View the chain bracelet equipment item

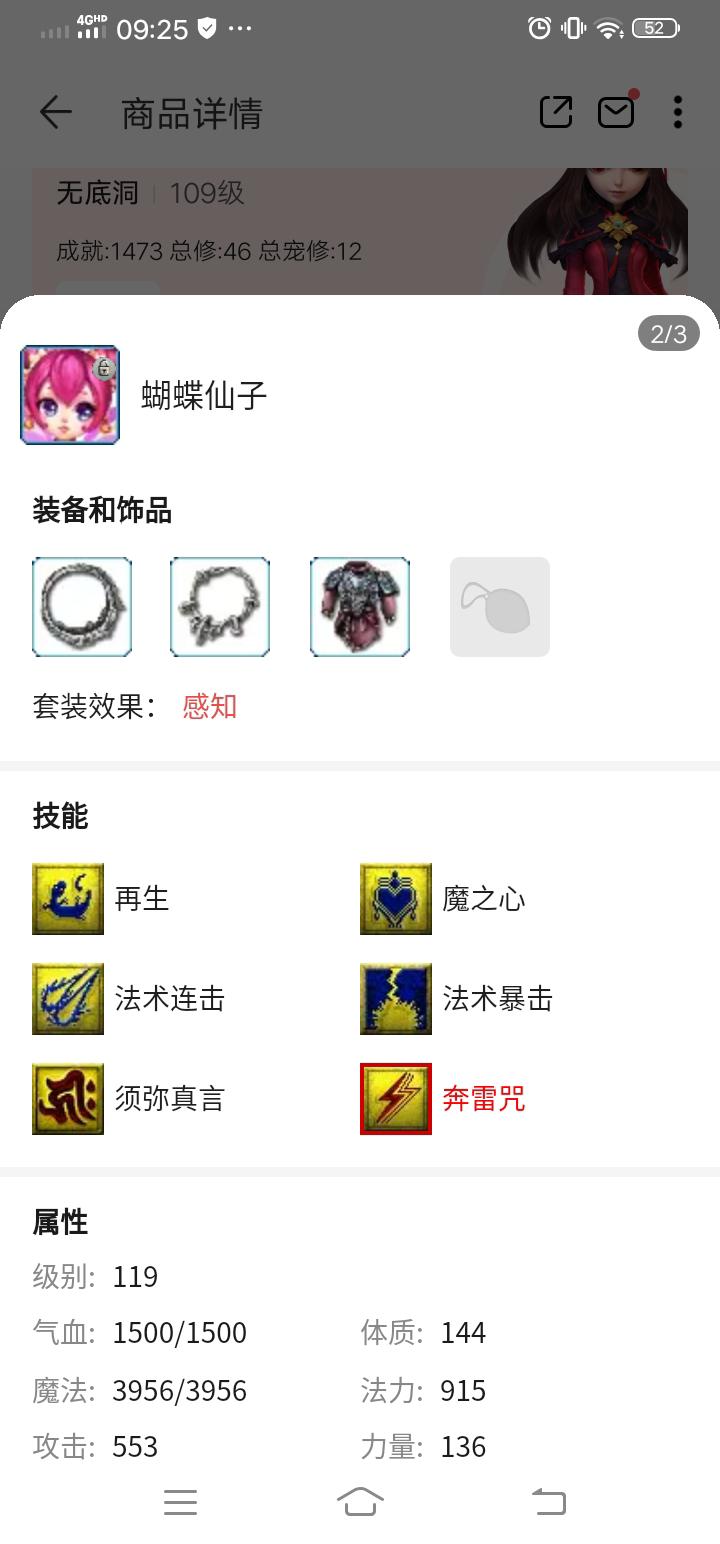[220, 607]
